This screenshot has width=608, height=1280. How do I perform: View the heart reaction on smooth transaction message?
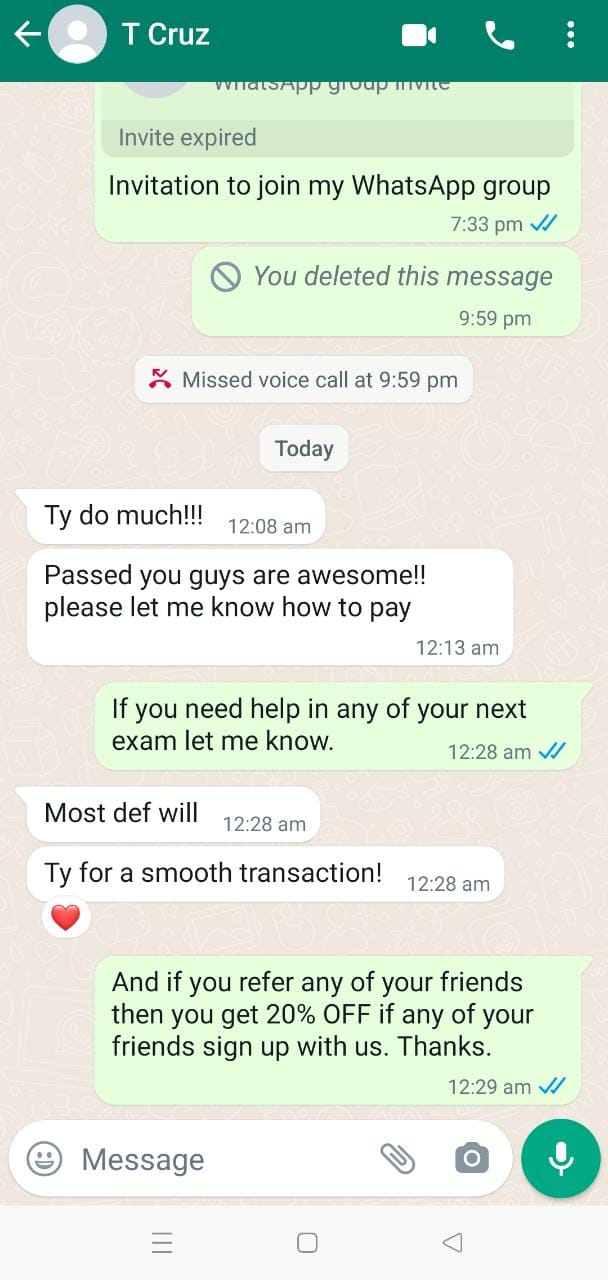(x=66, y=917)
